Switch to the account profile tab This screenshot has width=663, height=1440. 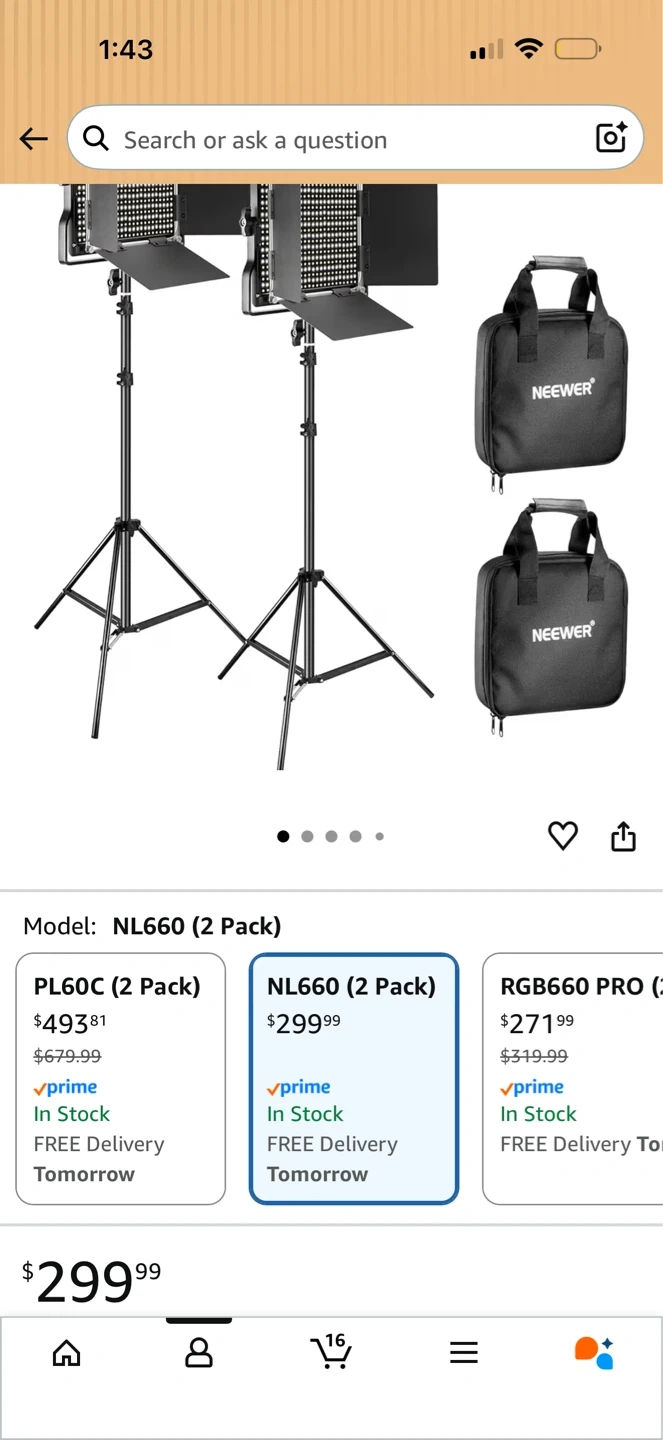tap(199, 1353)
